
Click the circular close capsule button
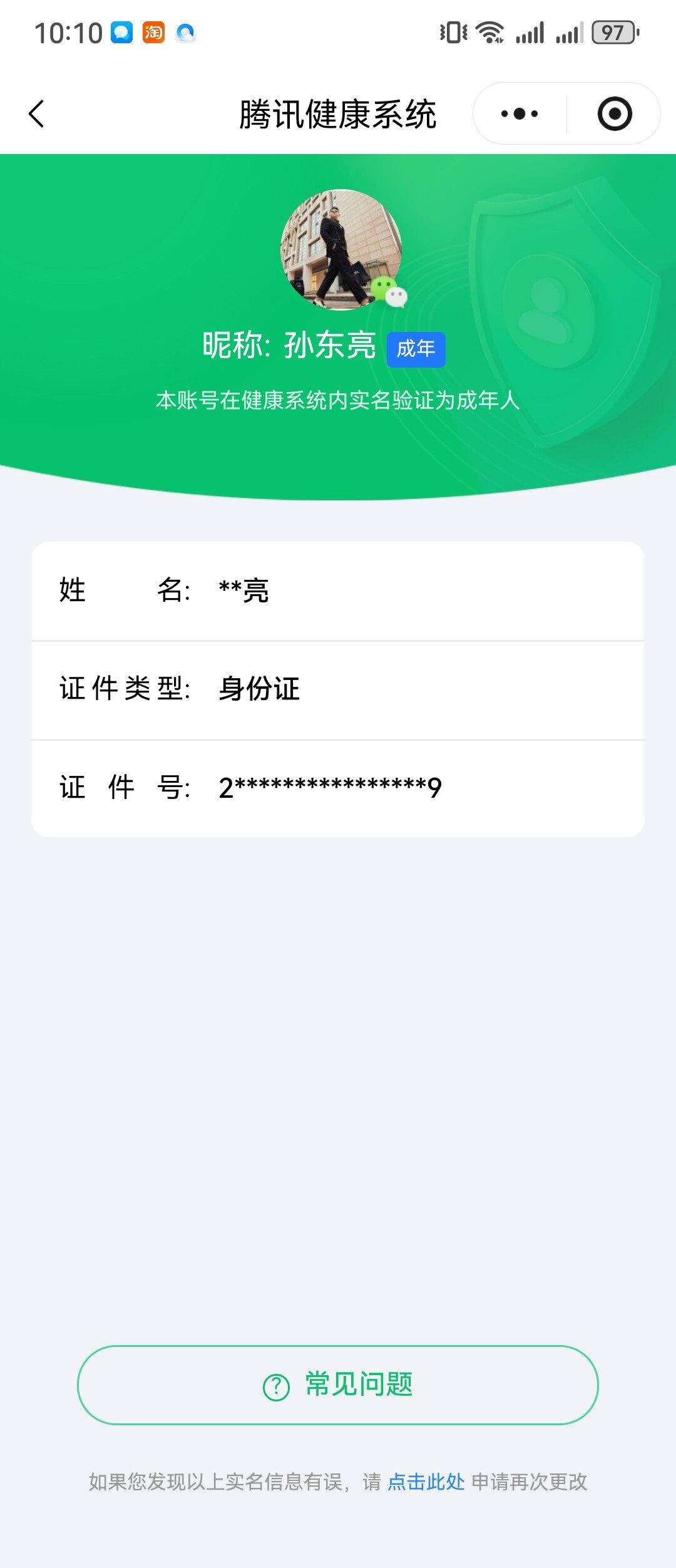pos(613,113)
